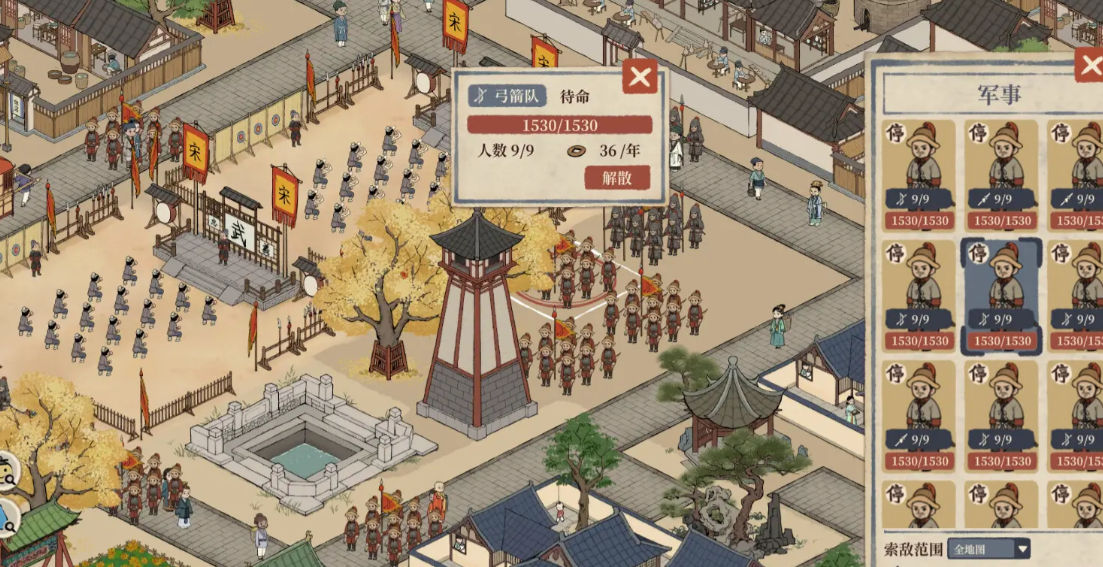Close the 弓箭队 unit info popup
The image size is (1103, 567).
click(639, 77)
